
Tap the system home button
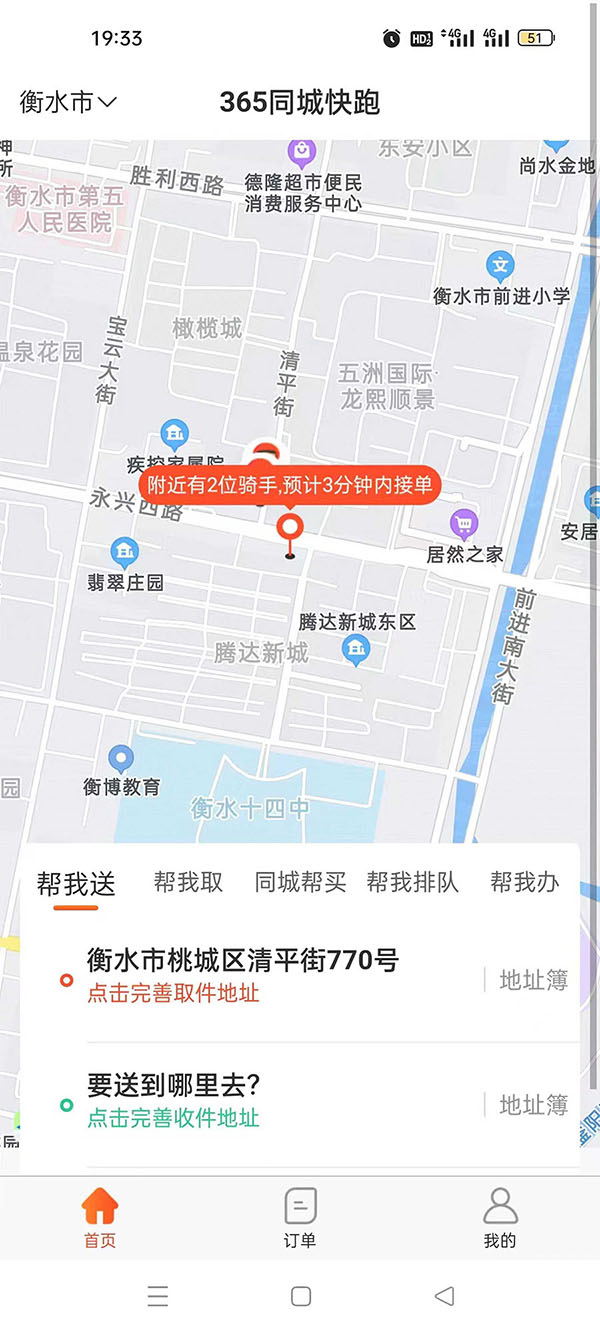tap(300, 1297)
